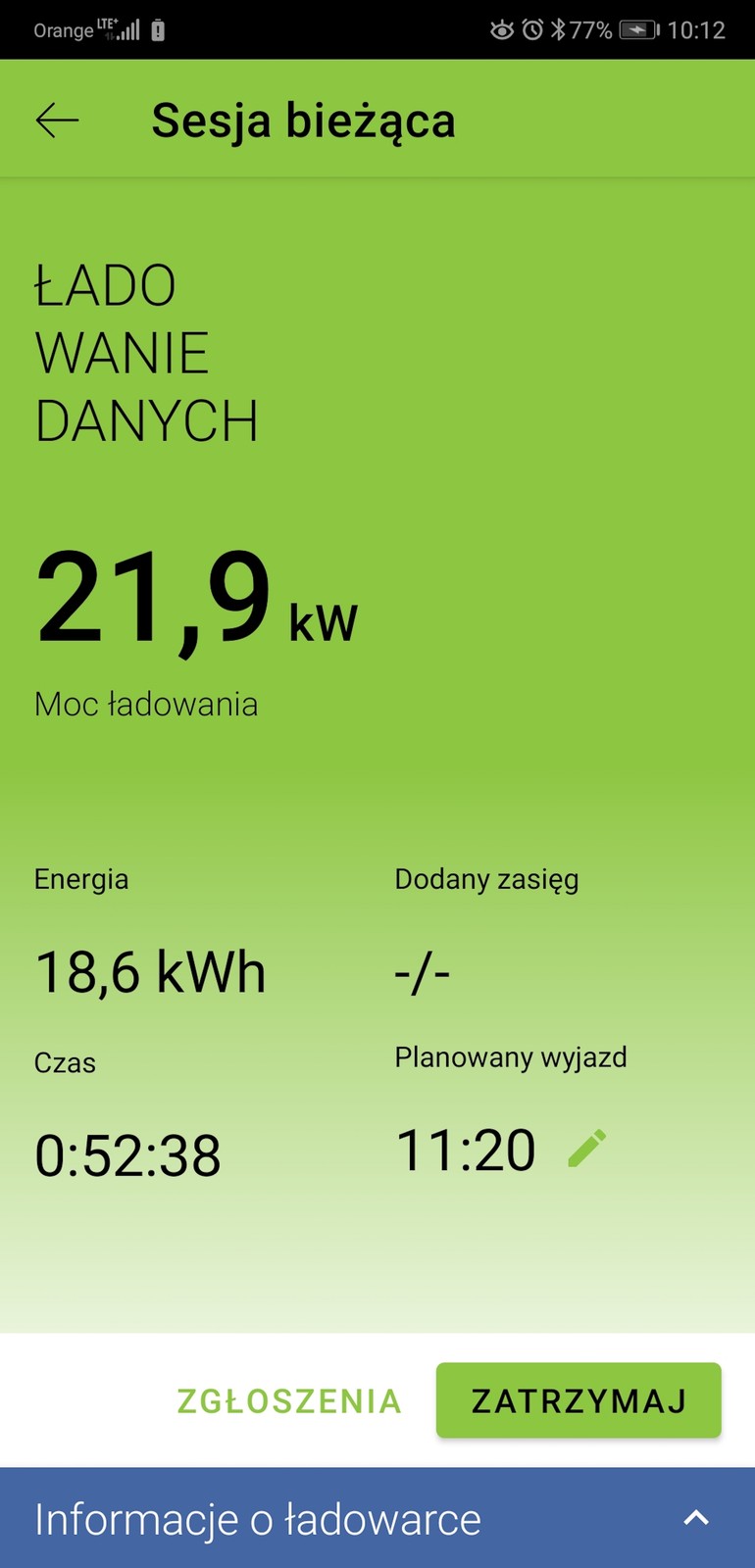This screenshot has width=755, height=1568.
Task: Select the Sesja bieżąca title
Action: pyautogui.click(x=302, y=120)
